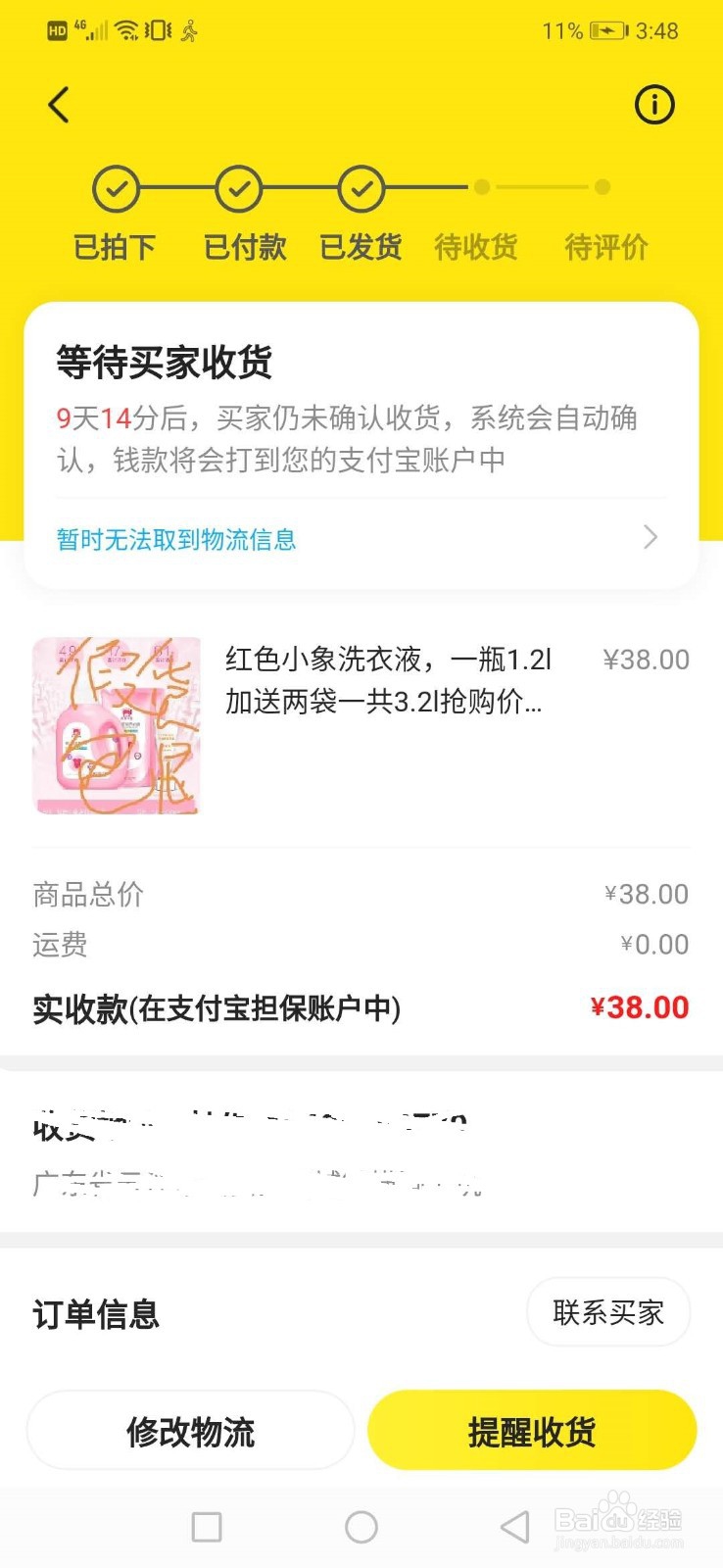Select the 待收货 step in progress bar

click(476, 247)
